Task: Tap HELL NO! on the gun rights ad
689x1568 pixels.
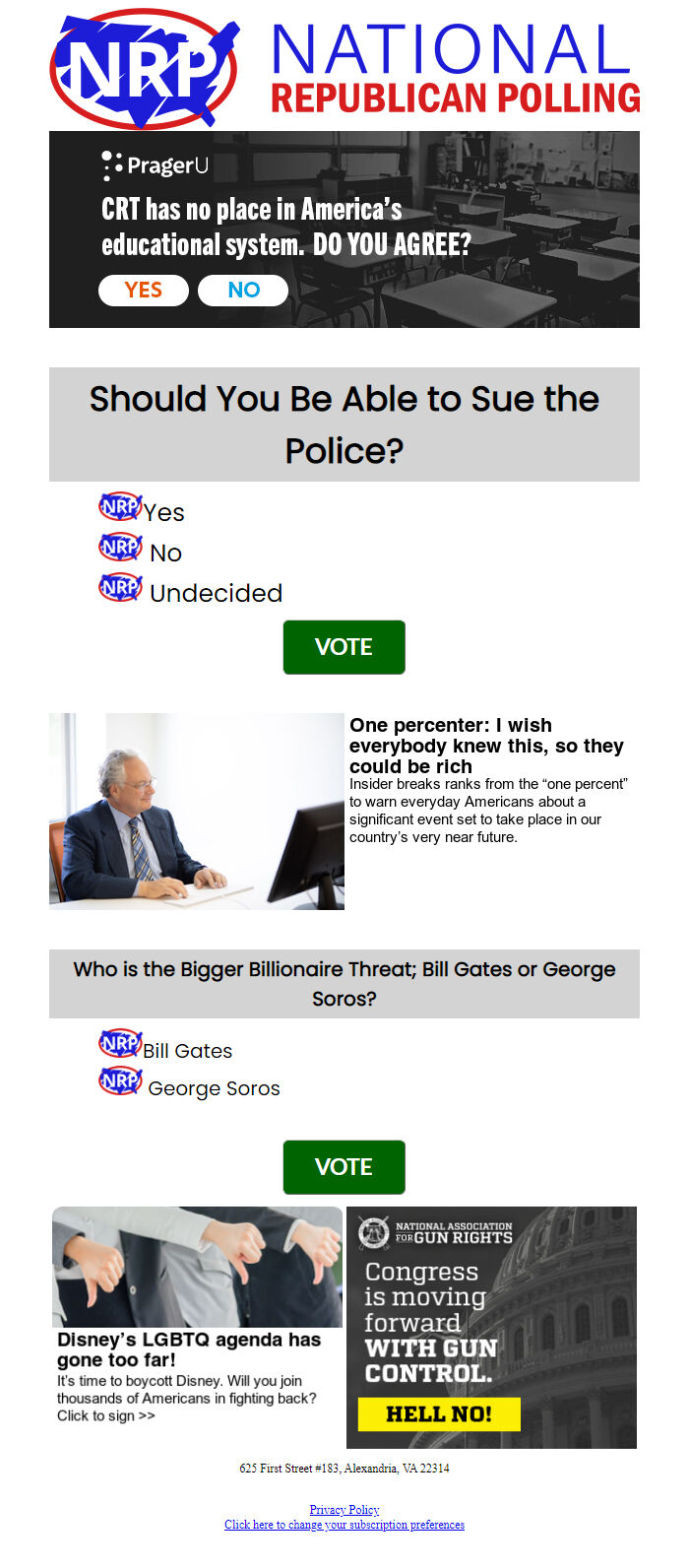Action: click(x=438, y=1414)
